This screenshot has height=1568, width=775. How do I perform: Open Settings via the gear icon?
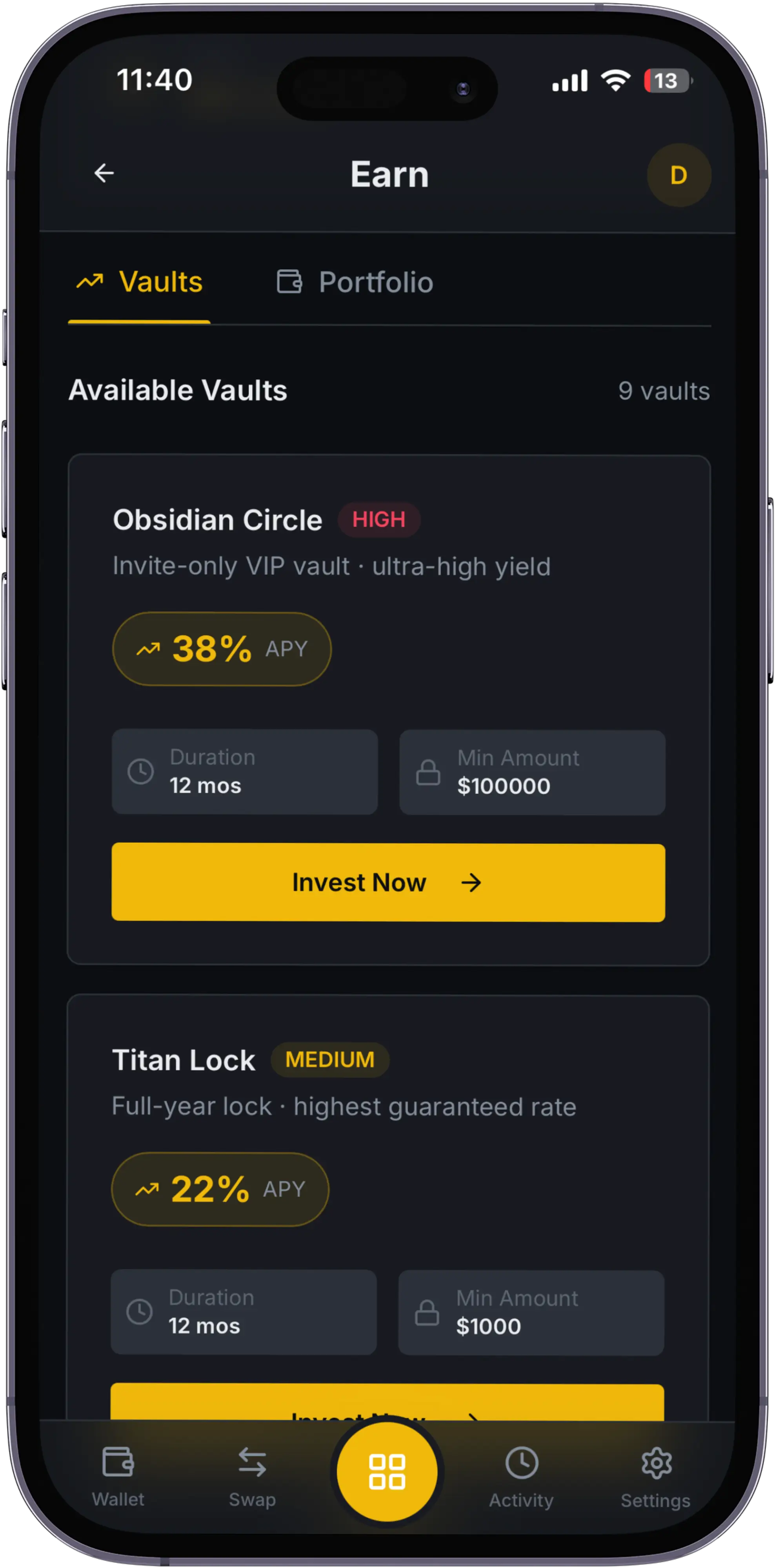pyautogui.click(x=656, y=1473)
